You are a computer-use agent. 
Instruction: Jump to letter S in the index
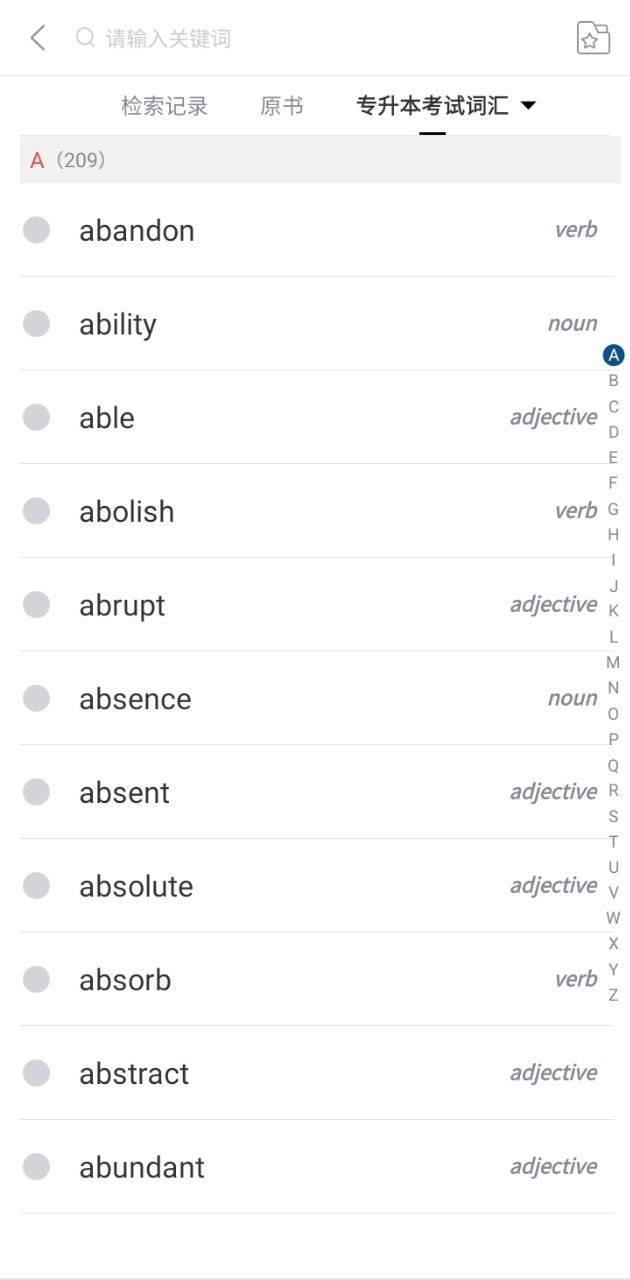[x=613, y=816]
